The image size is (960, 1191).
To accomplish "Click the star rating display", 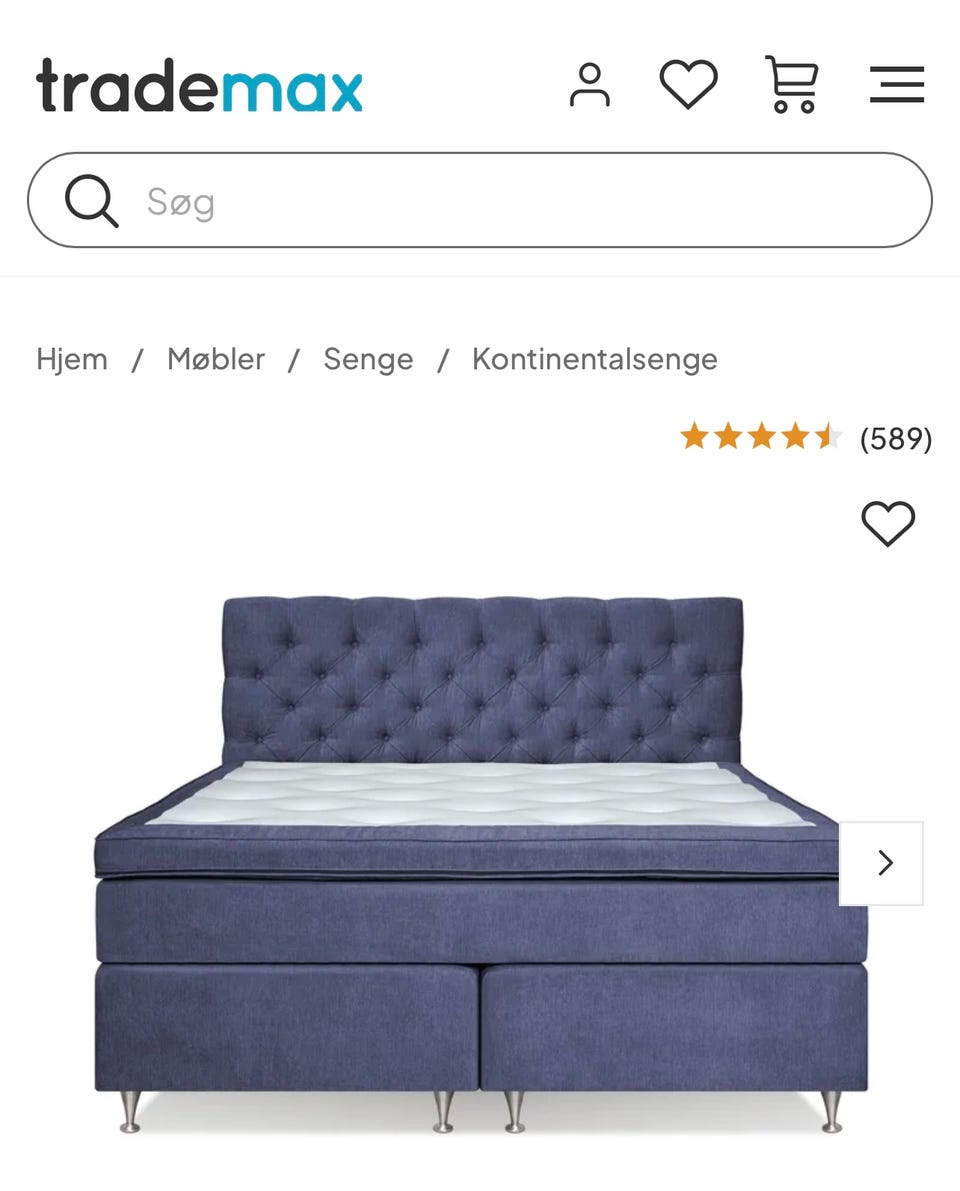I will pos(761,437).
